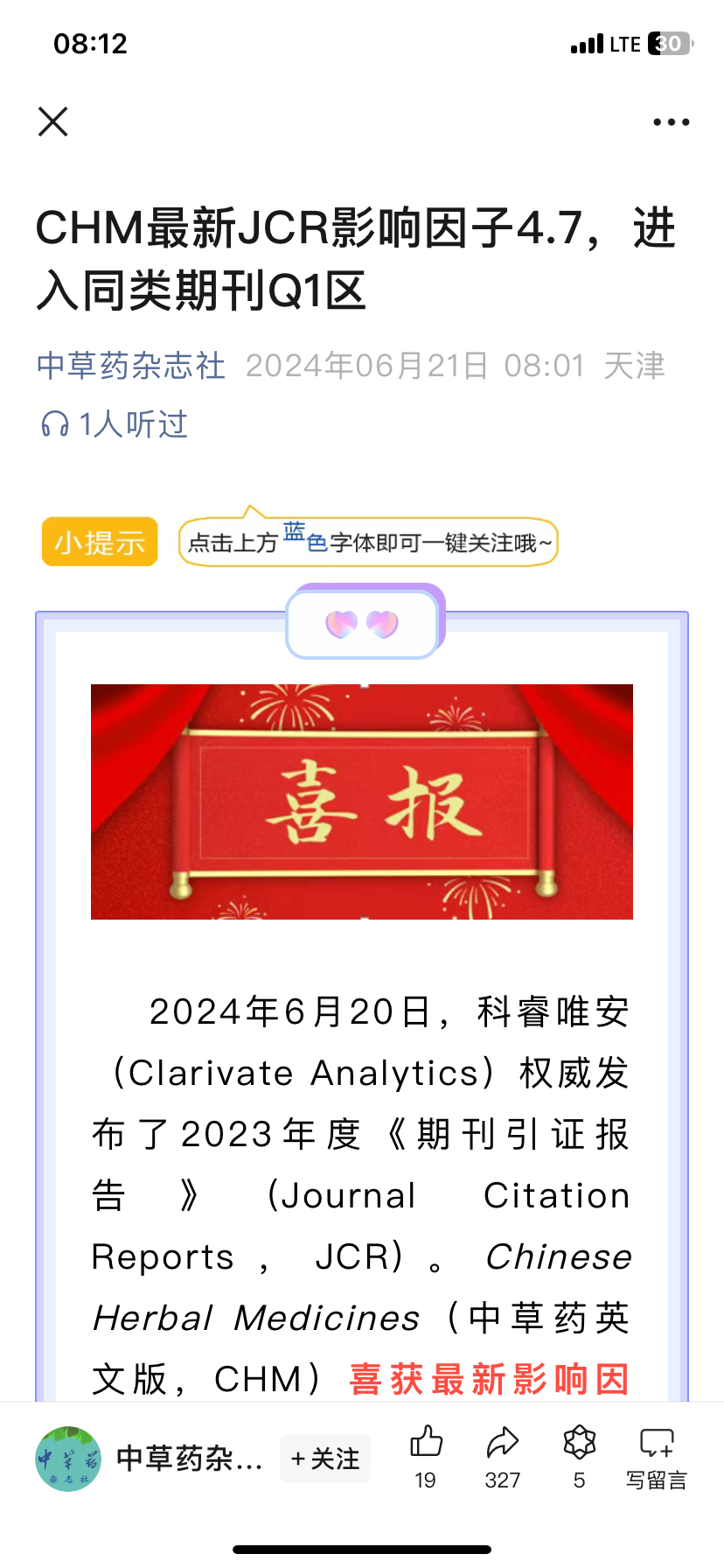Open the 中草药杂志社 avatar in the bottom bar
This screenshot has width=724, height=1568.
tap(68, 1459)
